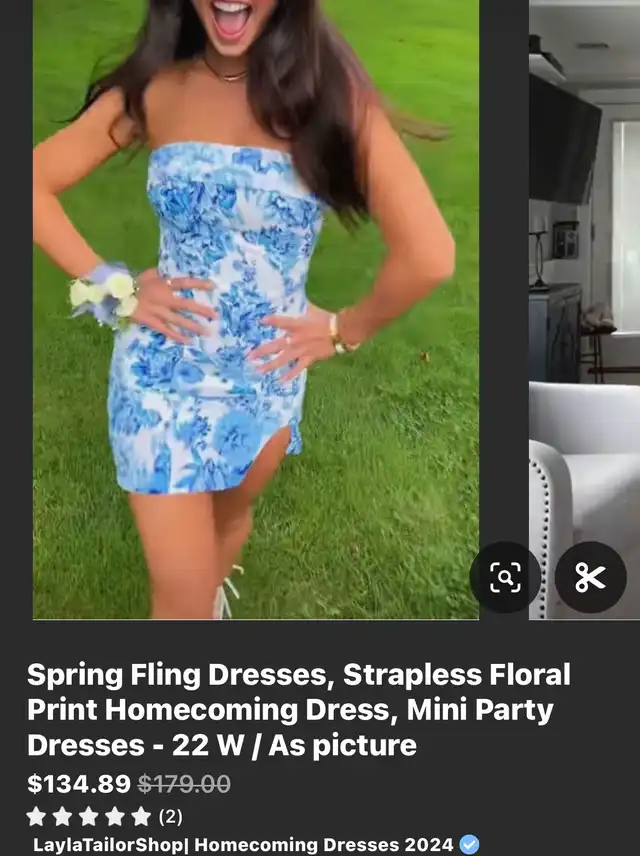
Task: Open LaylaTailorShop seller profile
Action: tap(243, 845)
